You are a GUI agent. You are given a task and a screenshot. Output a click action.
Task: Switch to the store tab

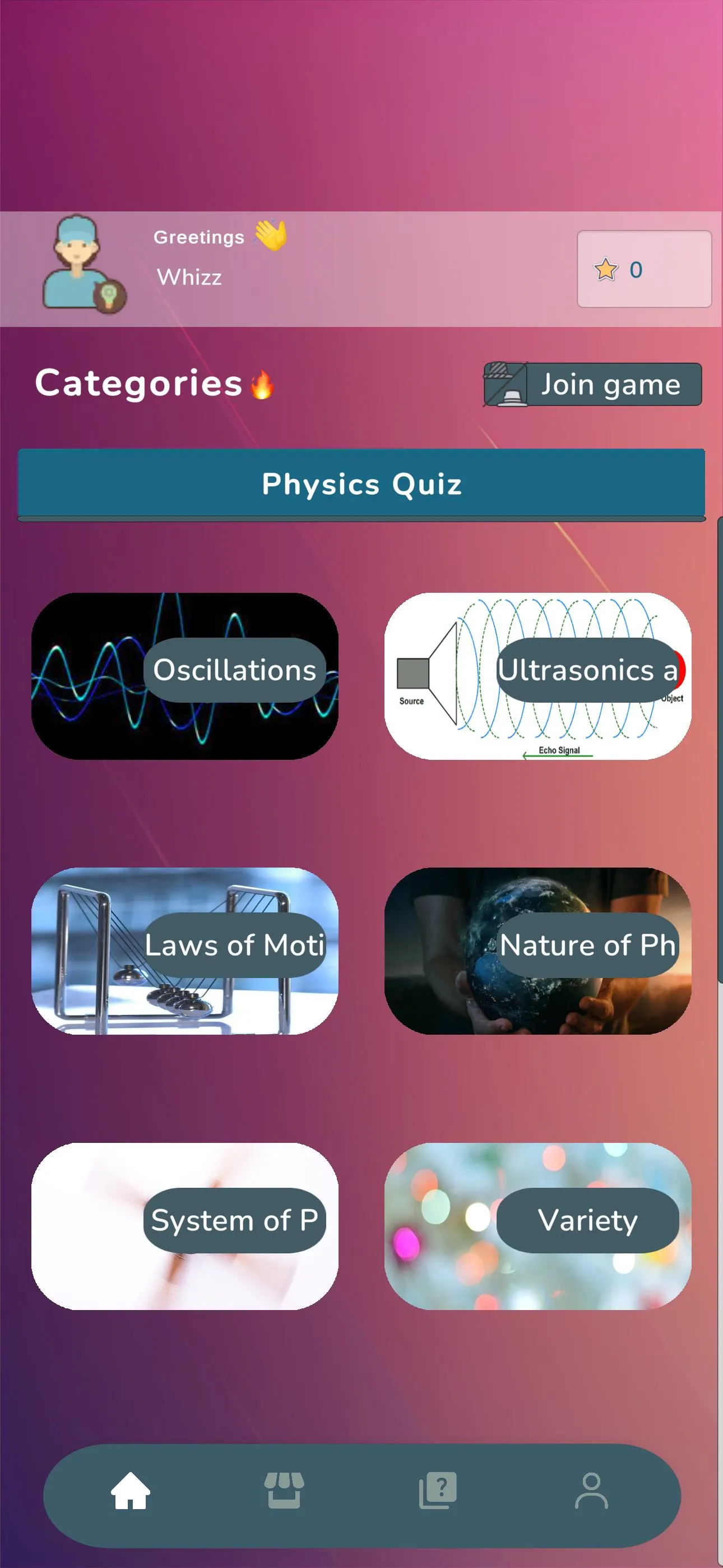click(x=284, y=1491)
